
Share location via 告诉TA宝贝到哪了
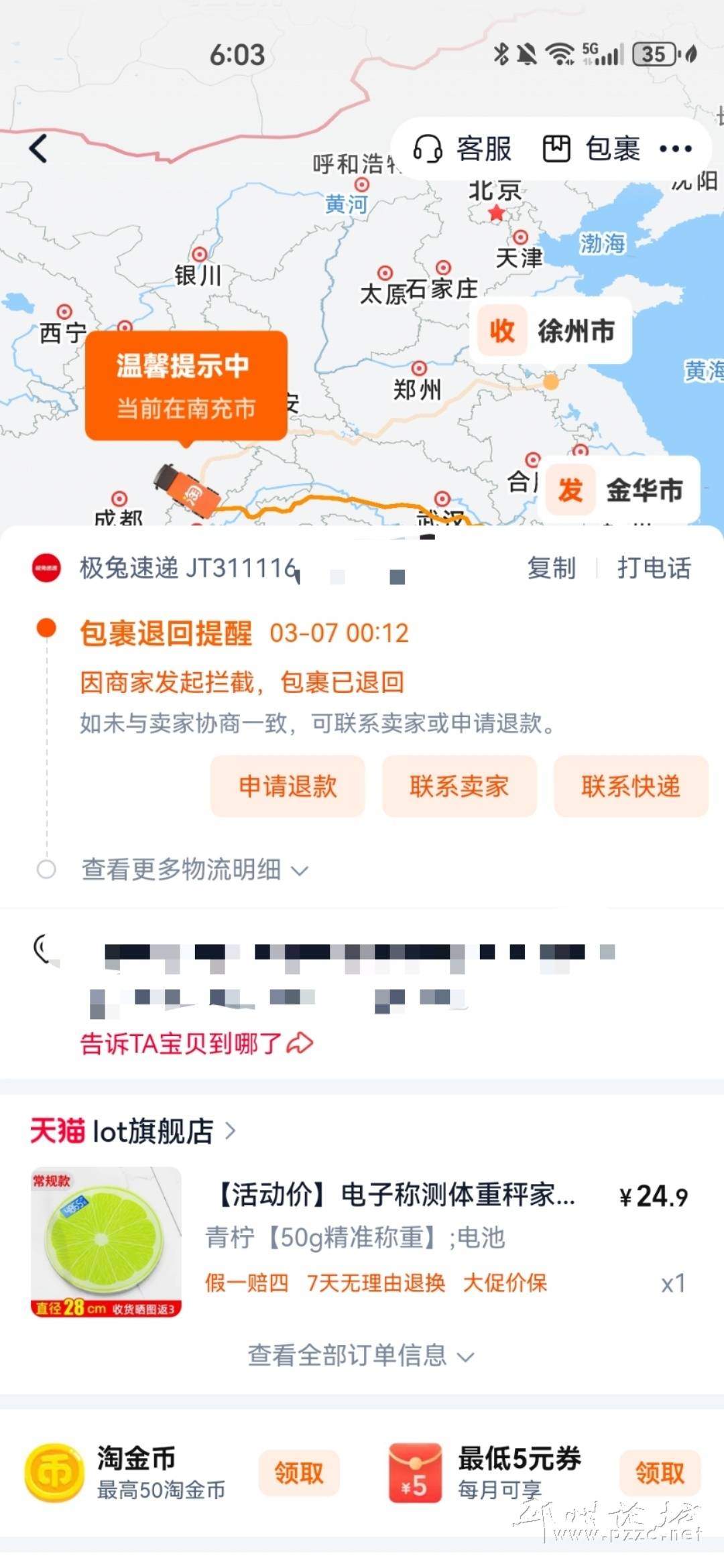coord(196,1043)
